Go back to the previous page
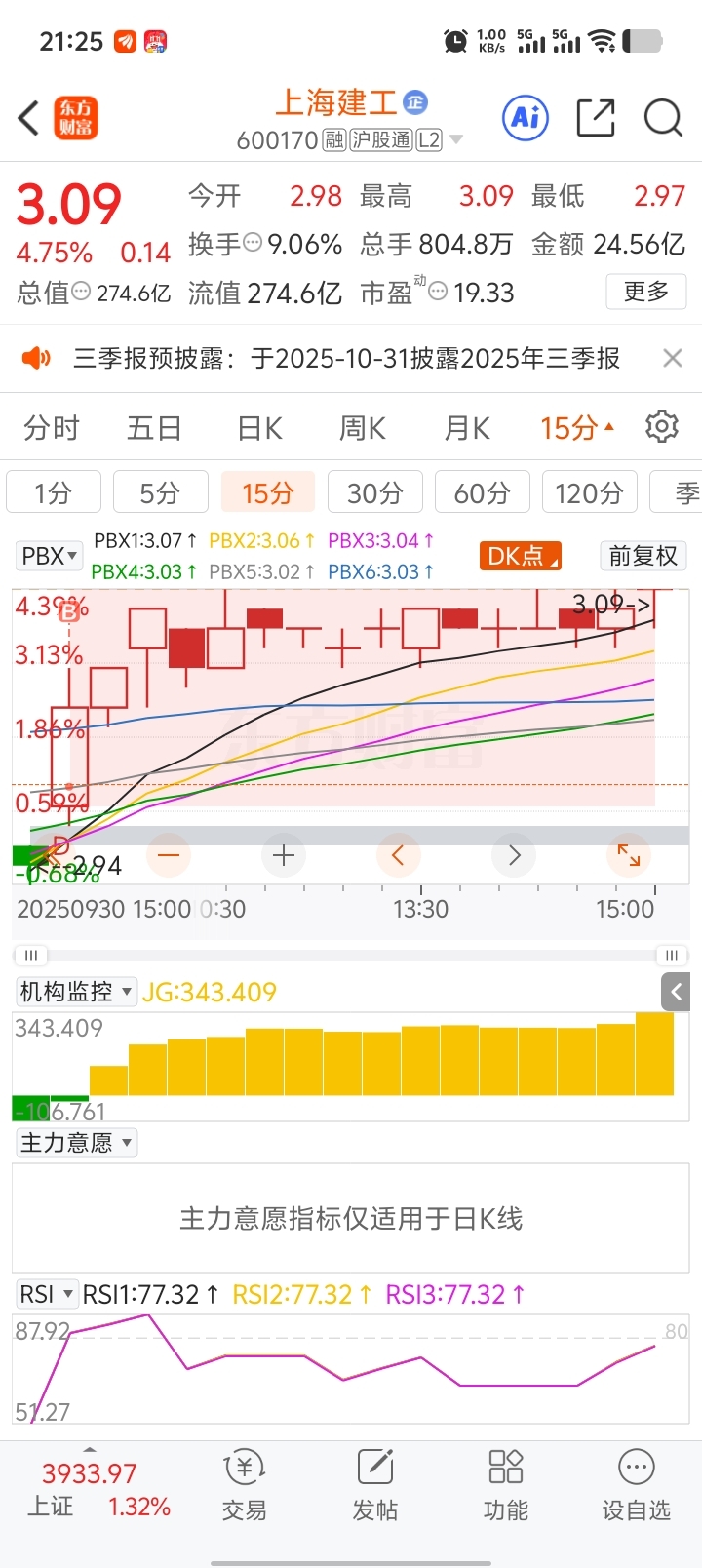 (x=29, y=119)
